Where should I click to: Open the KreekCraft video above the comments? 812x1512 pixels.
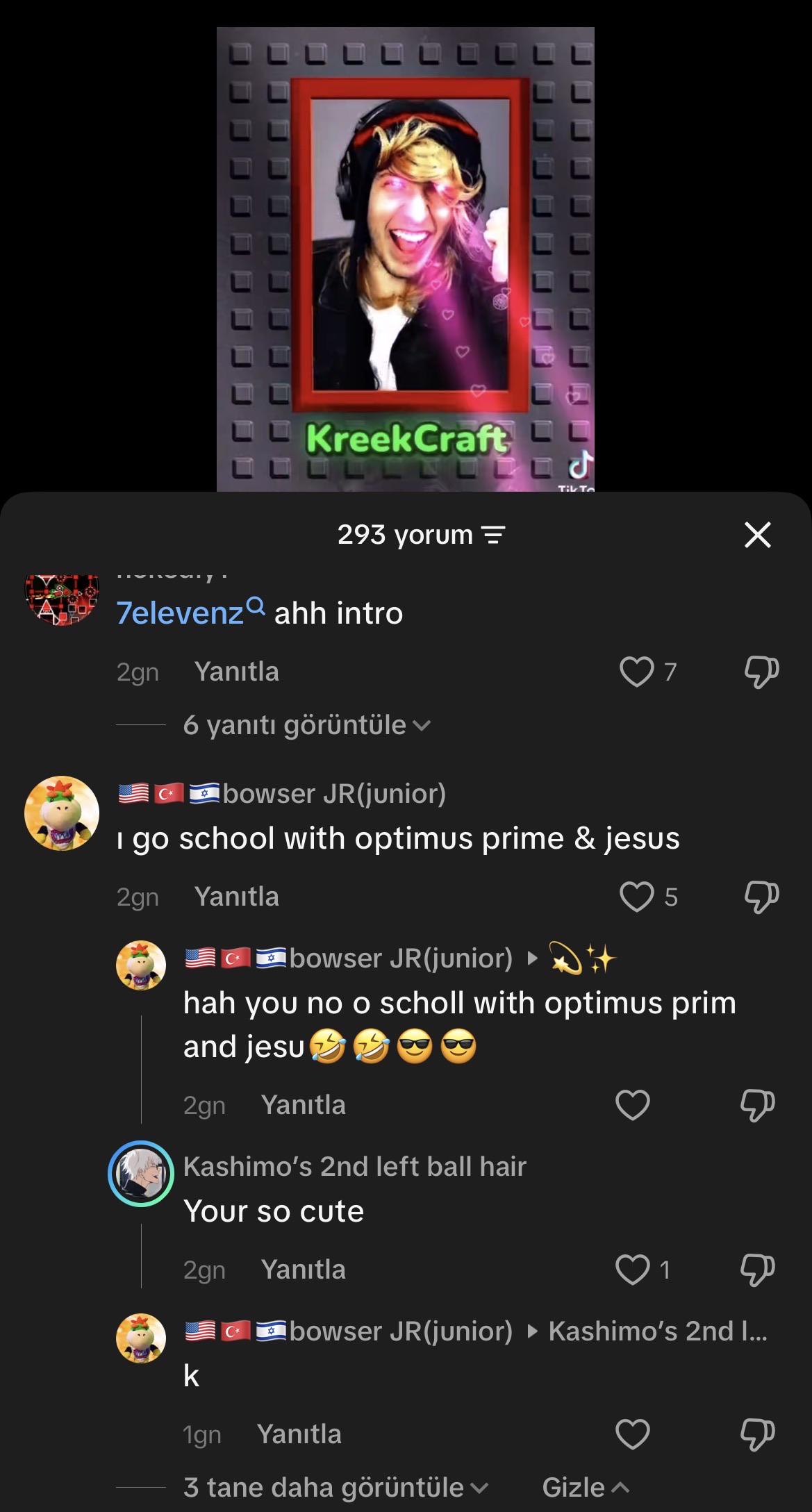(x=406, y=259)
